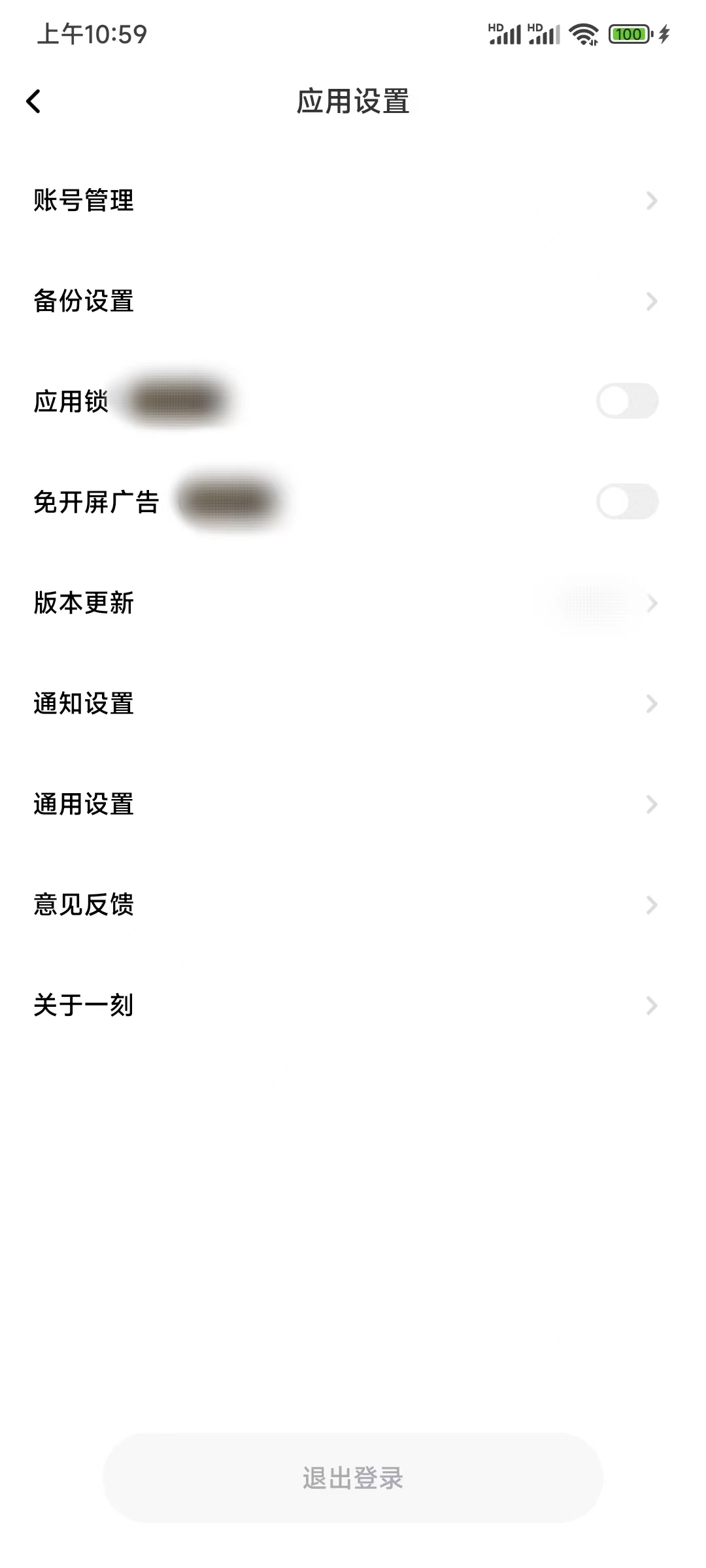
Task: Expand 备份设置 via its chevron arrow
Action: pos(651,301)
